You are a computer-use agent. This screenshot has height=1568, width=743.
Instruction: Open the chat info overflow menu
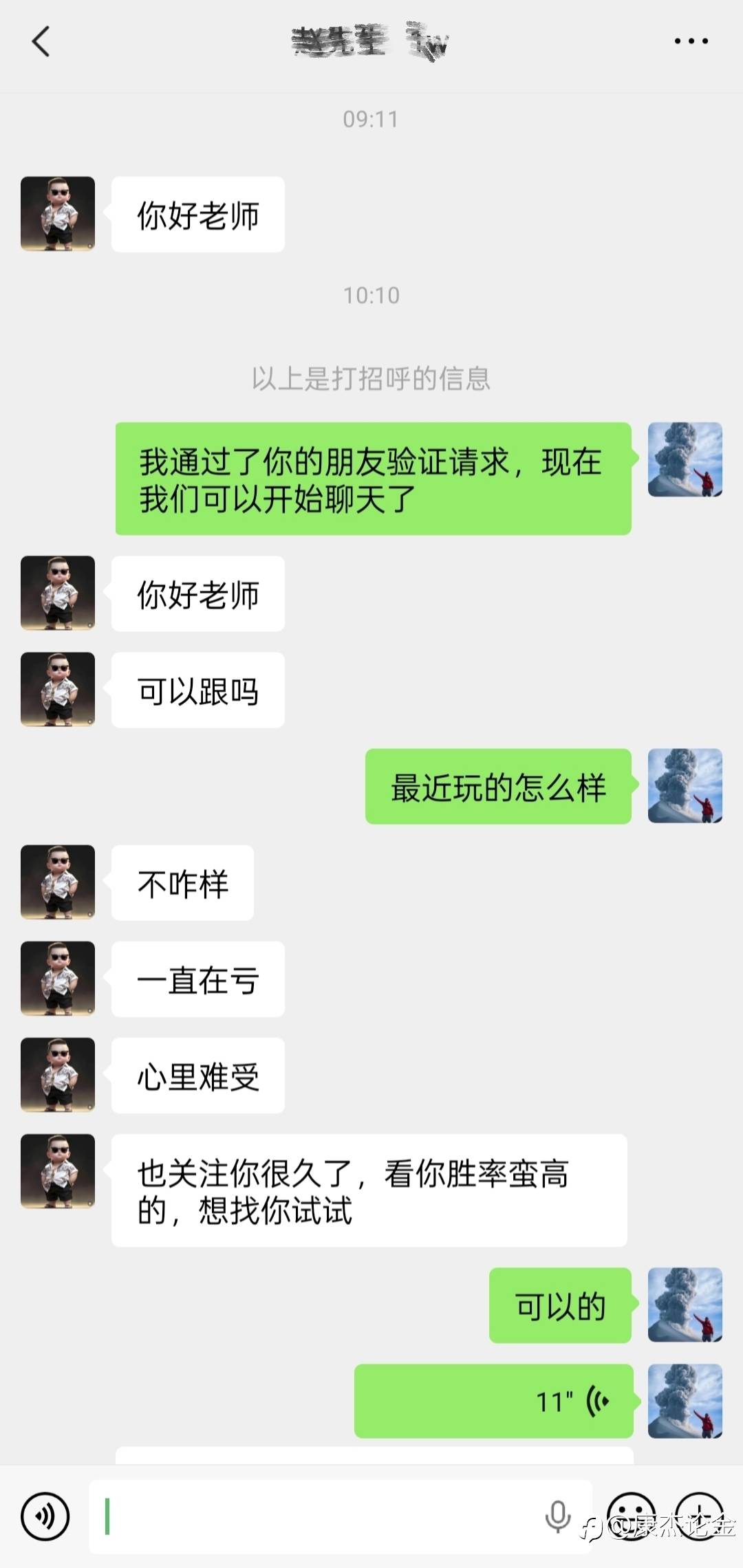(691, 41)
